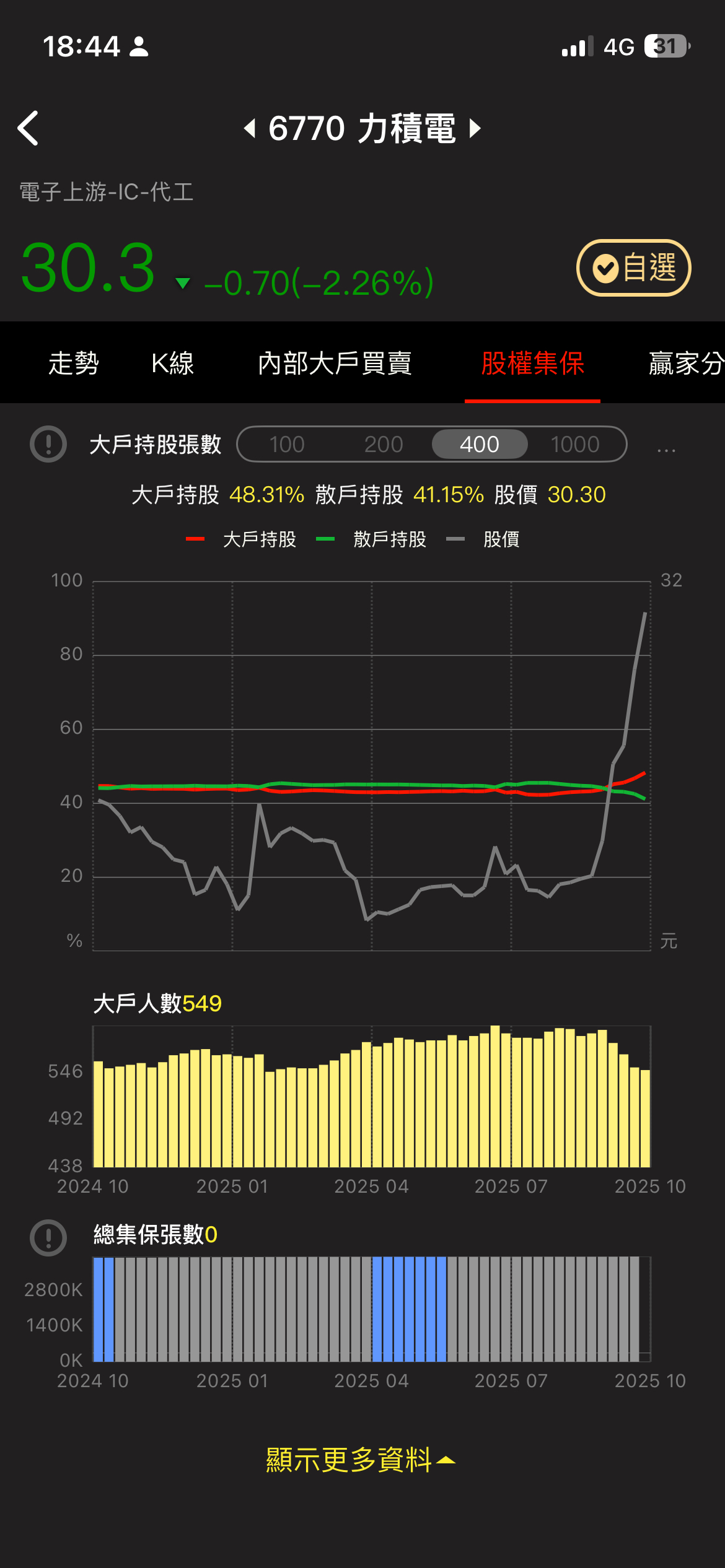This screenshot has width=725, height=1568.
Task: Switch to 內部大戶買賣 tab
Action: (335, 364)
